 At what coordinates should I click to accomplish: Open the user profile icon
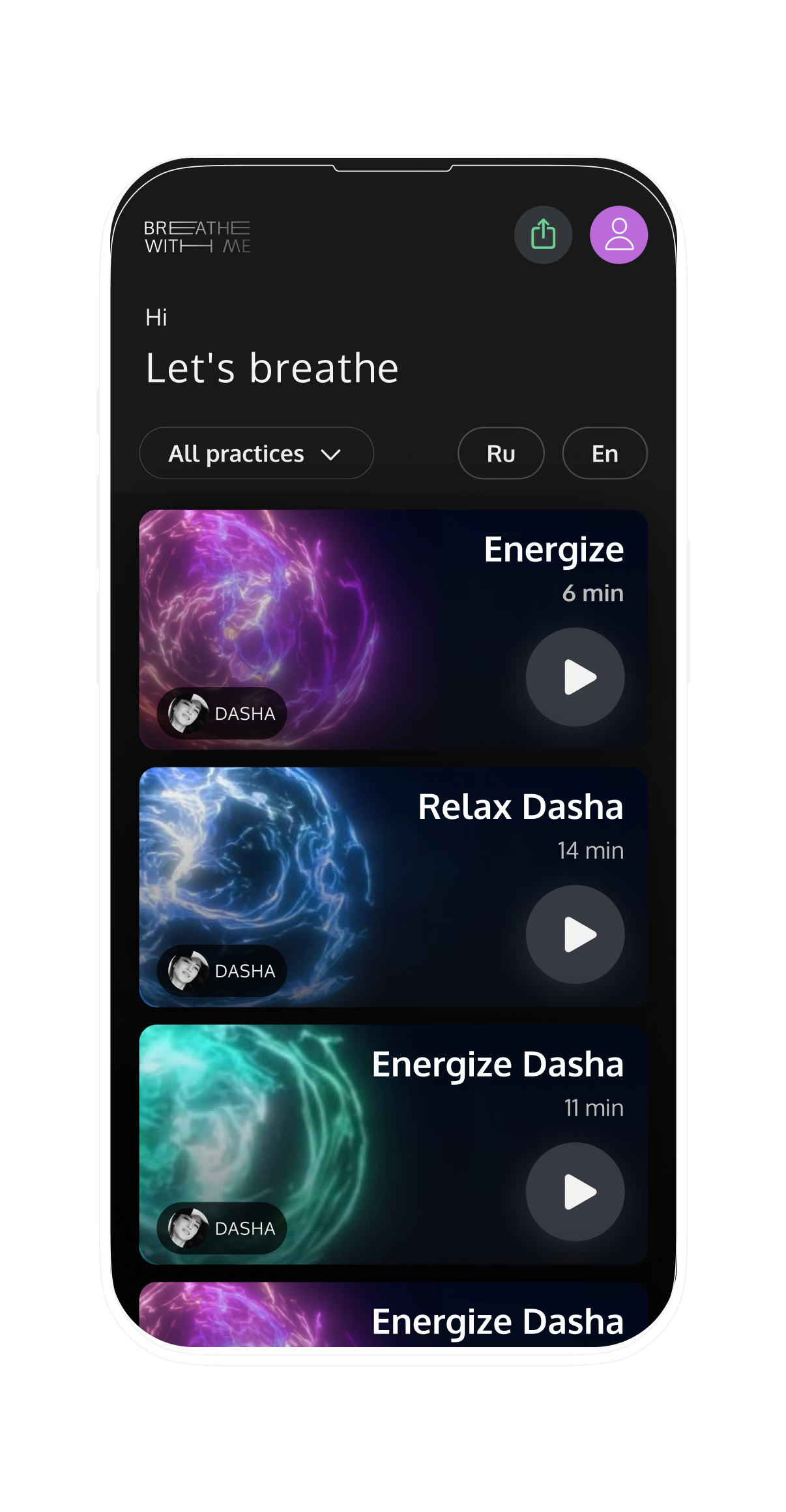[x=619, y=235]
